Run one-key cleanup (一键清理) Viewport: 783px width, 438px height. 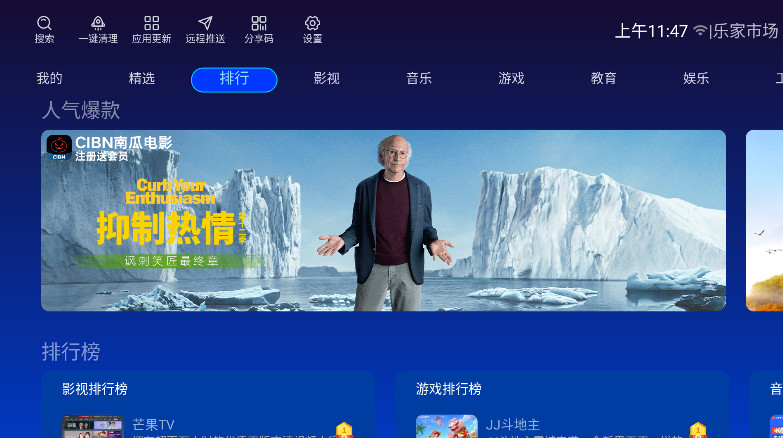(x=98, y=29)
